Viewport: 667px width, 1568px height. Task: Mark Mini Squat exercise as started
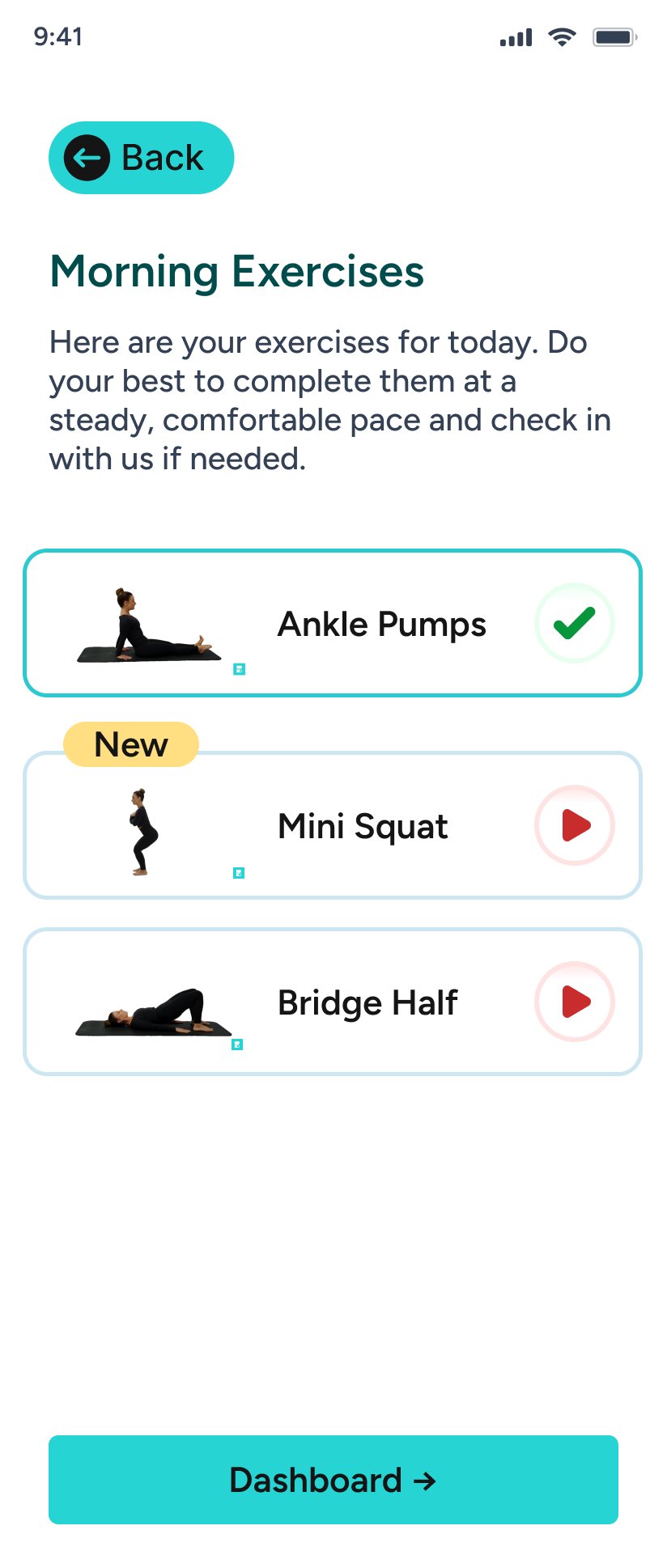pyautogui.click(x=574, y=824)
